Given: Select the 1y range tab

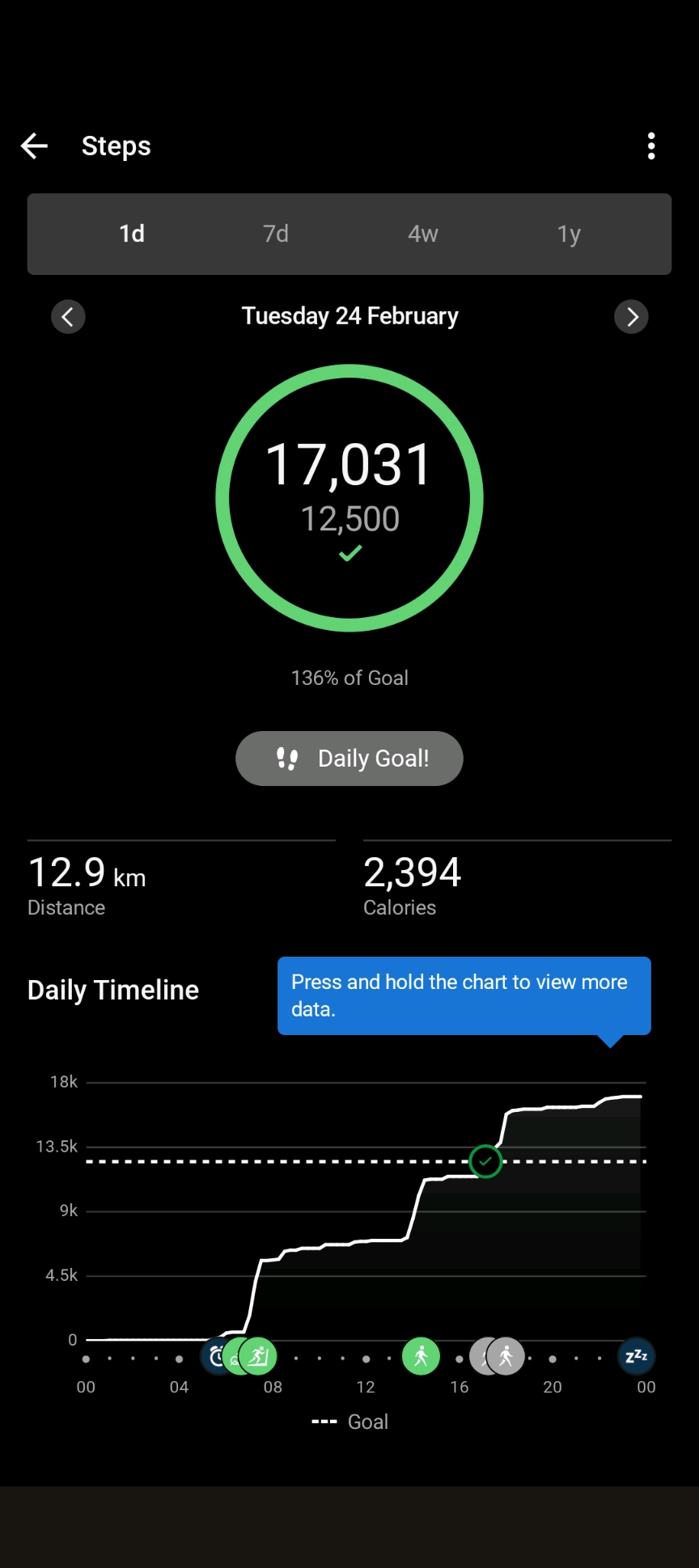Looking at the screenshot, I should tap(569, 235).
